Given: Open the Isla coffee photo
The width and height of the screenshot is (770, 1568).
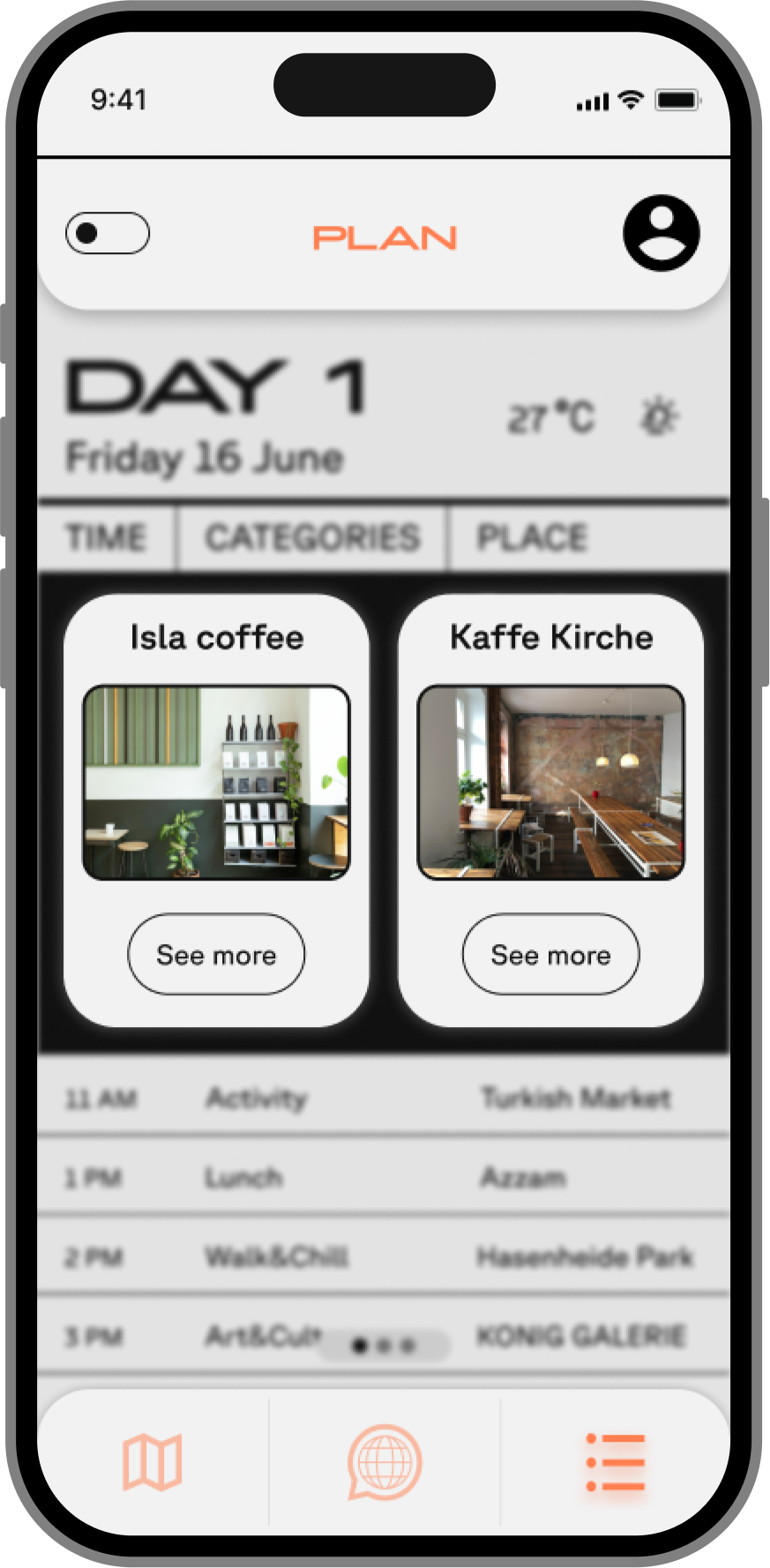Looking at the screenshot, I should point(216,783).
